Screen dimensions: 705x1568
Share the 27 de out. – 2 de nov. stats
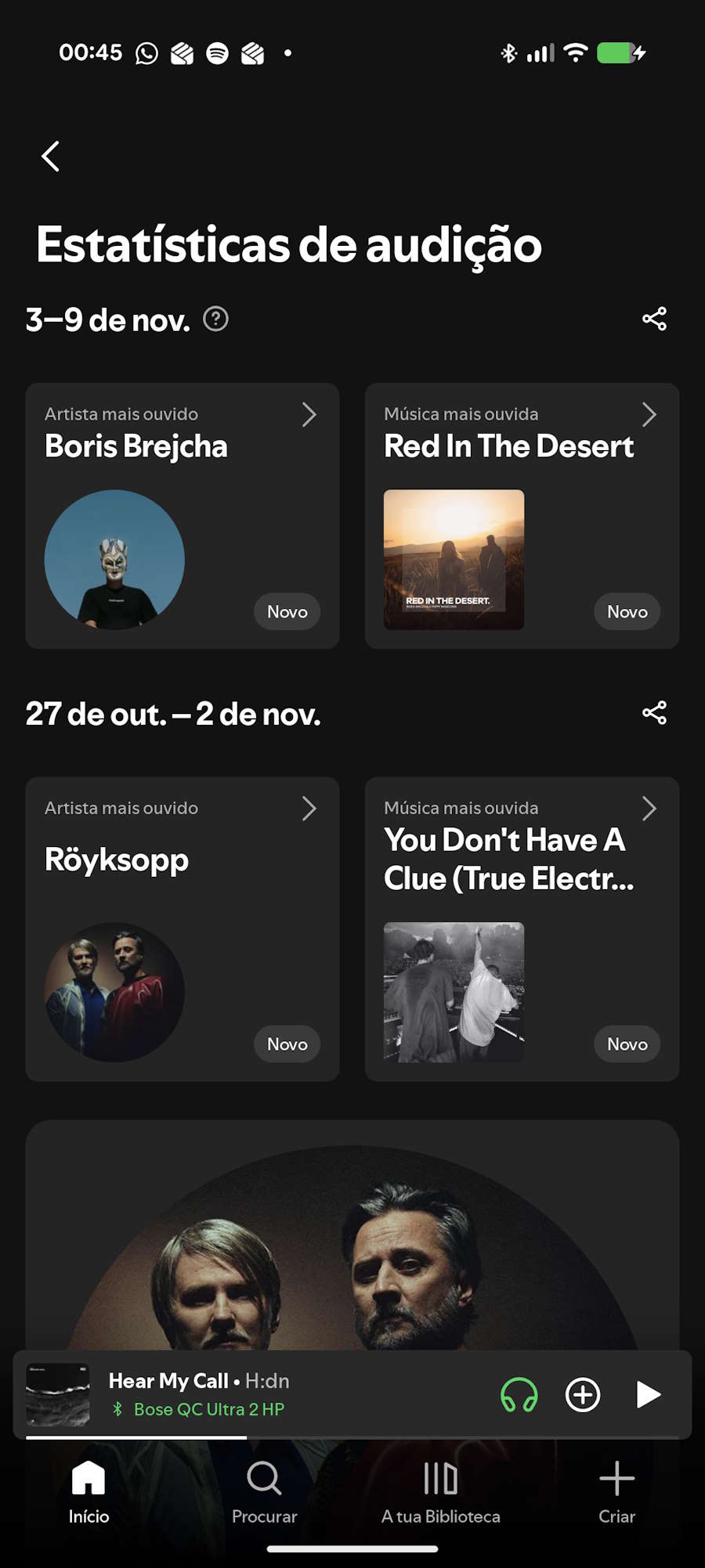coord(654,713)
